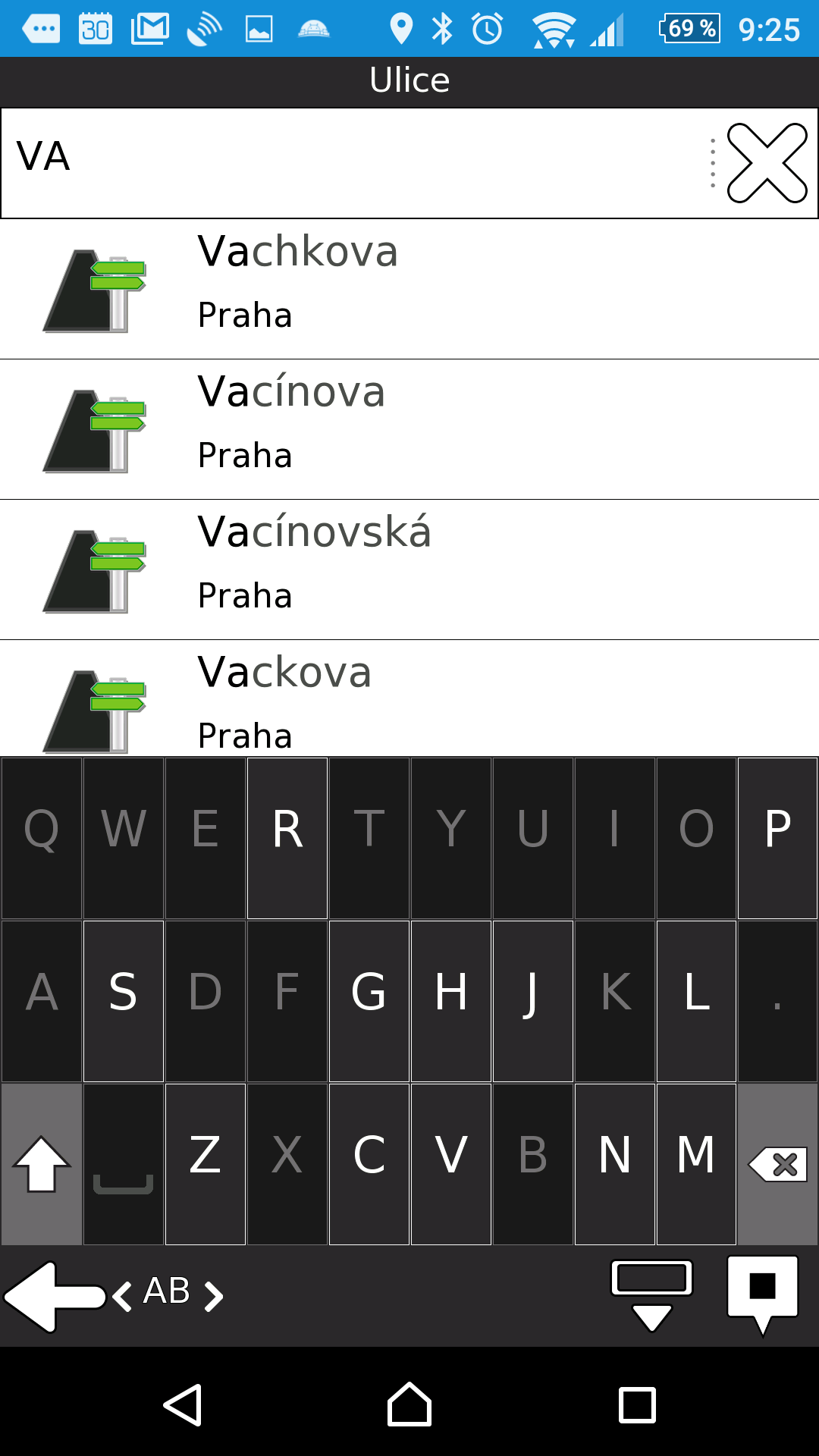Toggle the shift arrow key
This screenshot has height=1456, width=819.
click(x=42, y=1164)
